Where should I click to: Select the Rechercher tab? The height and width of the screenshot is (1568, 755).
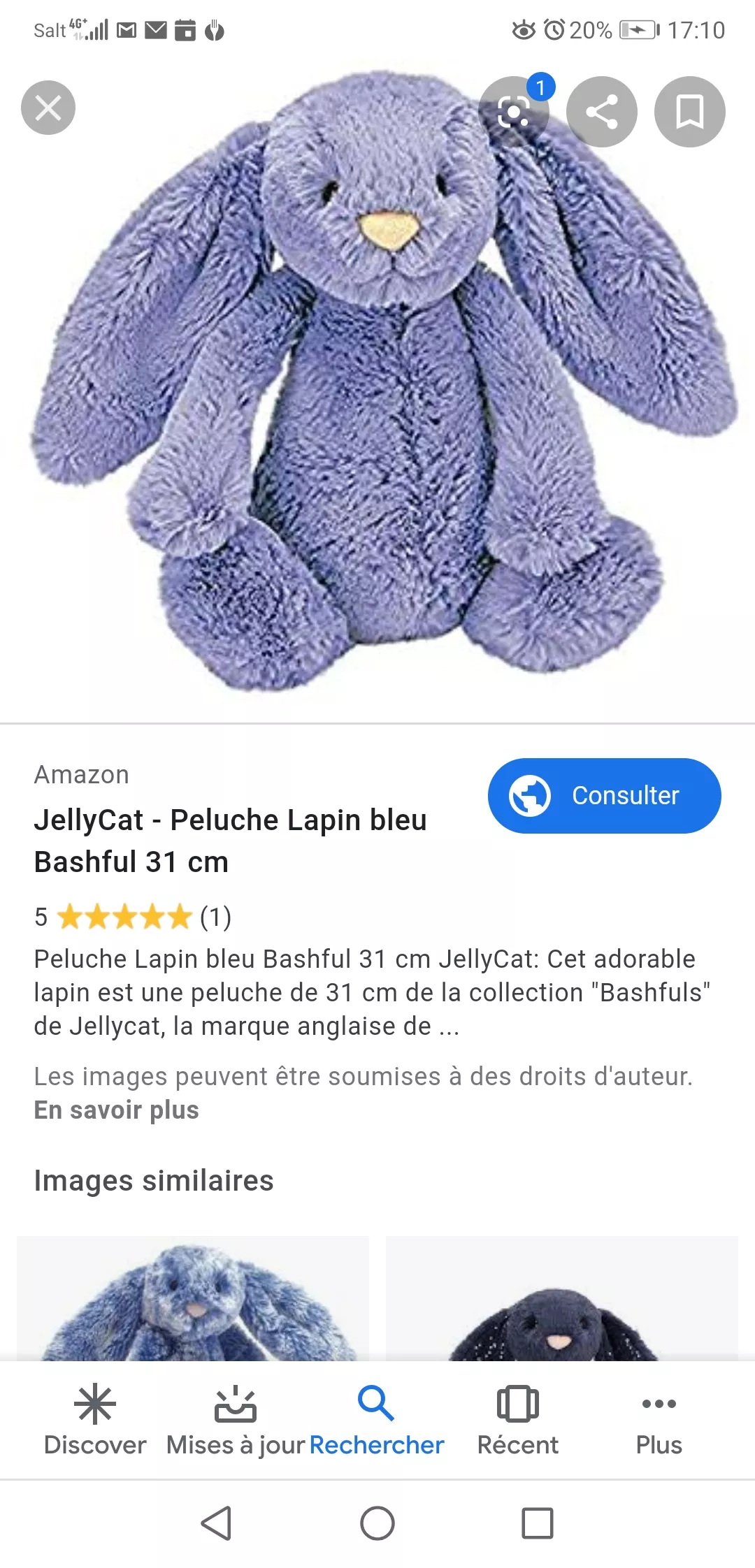coord(376,1420)
